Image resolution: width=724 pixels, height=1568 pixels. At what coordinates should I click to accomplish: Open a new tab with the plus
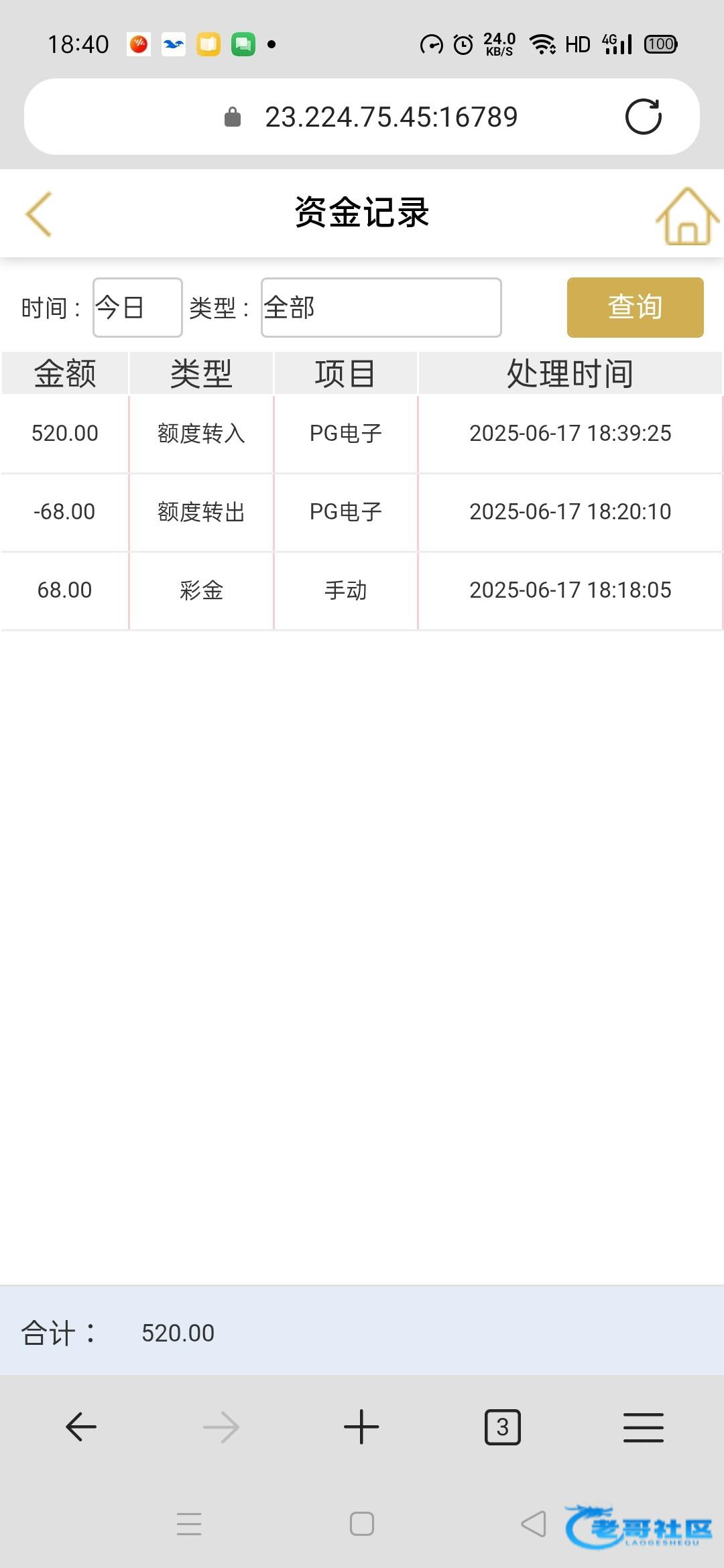coord(361,1427)
